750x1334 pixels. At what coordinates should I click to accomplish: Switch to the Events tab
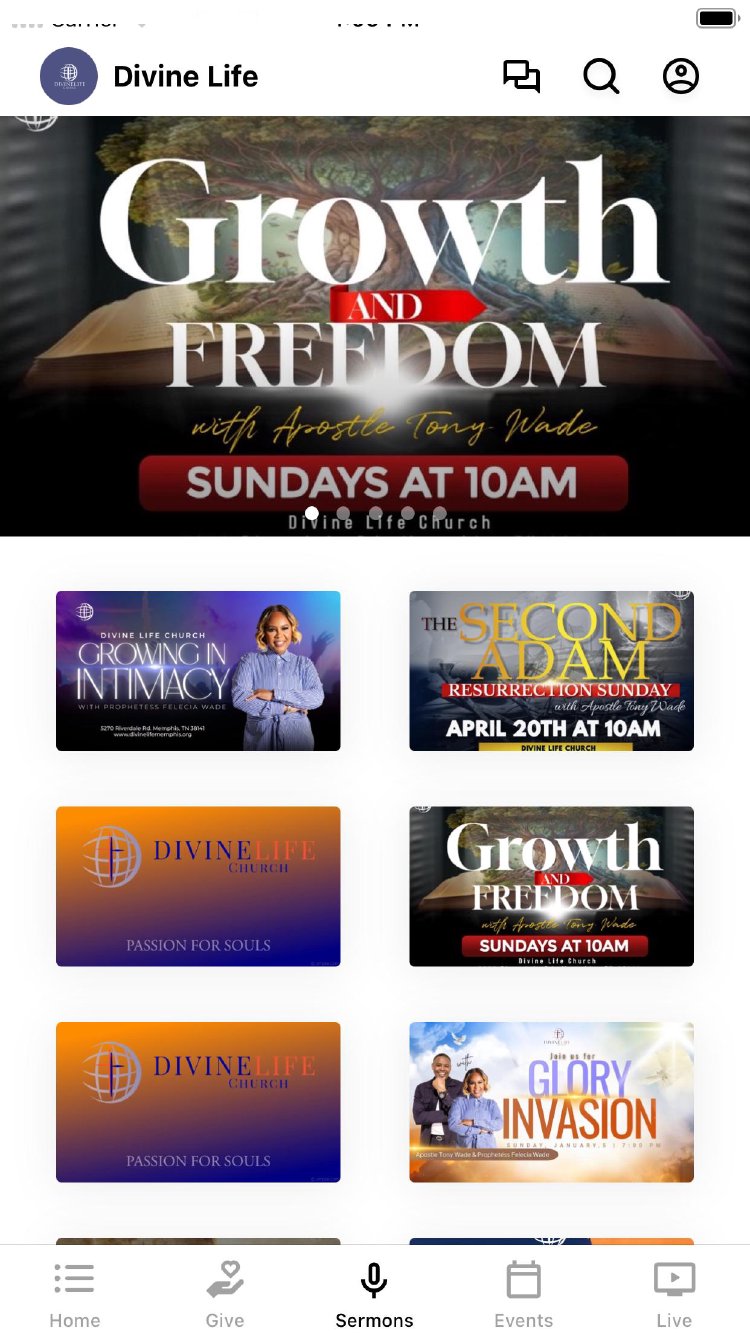523,1294
